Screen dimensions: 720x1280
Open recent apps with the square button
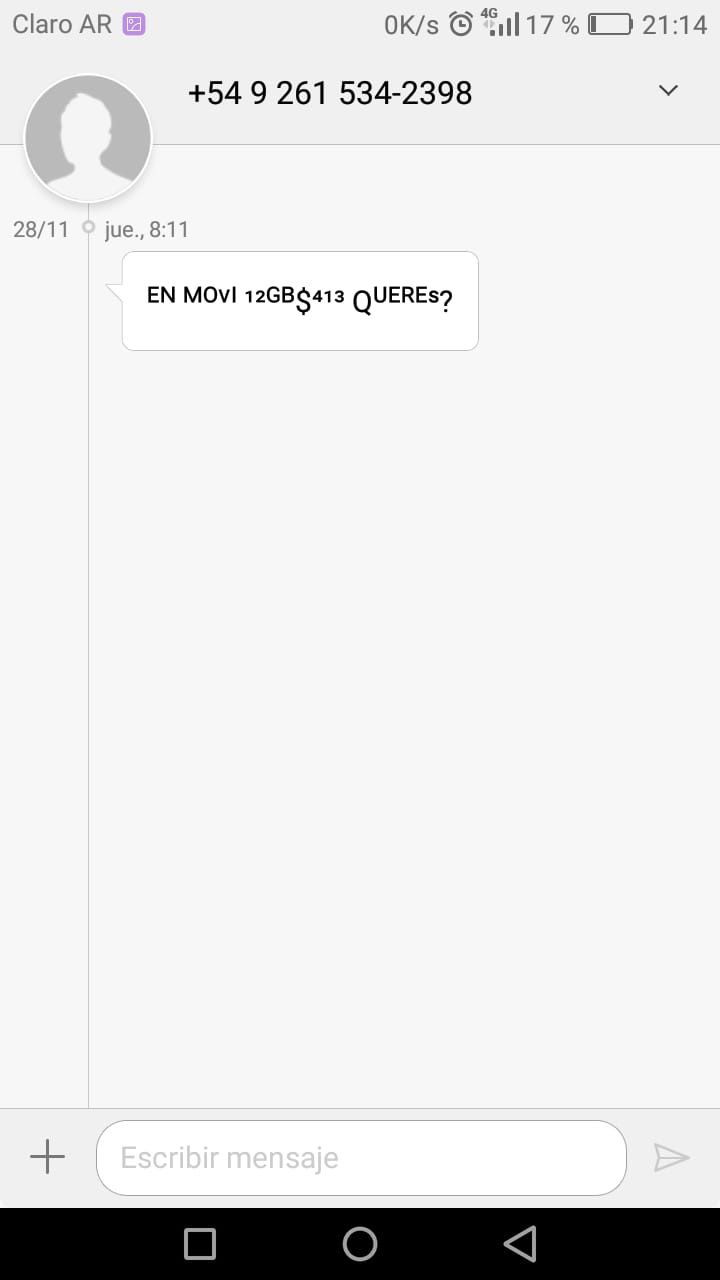pos(200,1244)
